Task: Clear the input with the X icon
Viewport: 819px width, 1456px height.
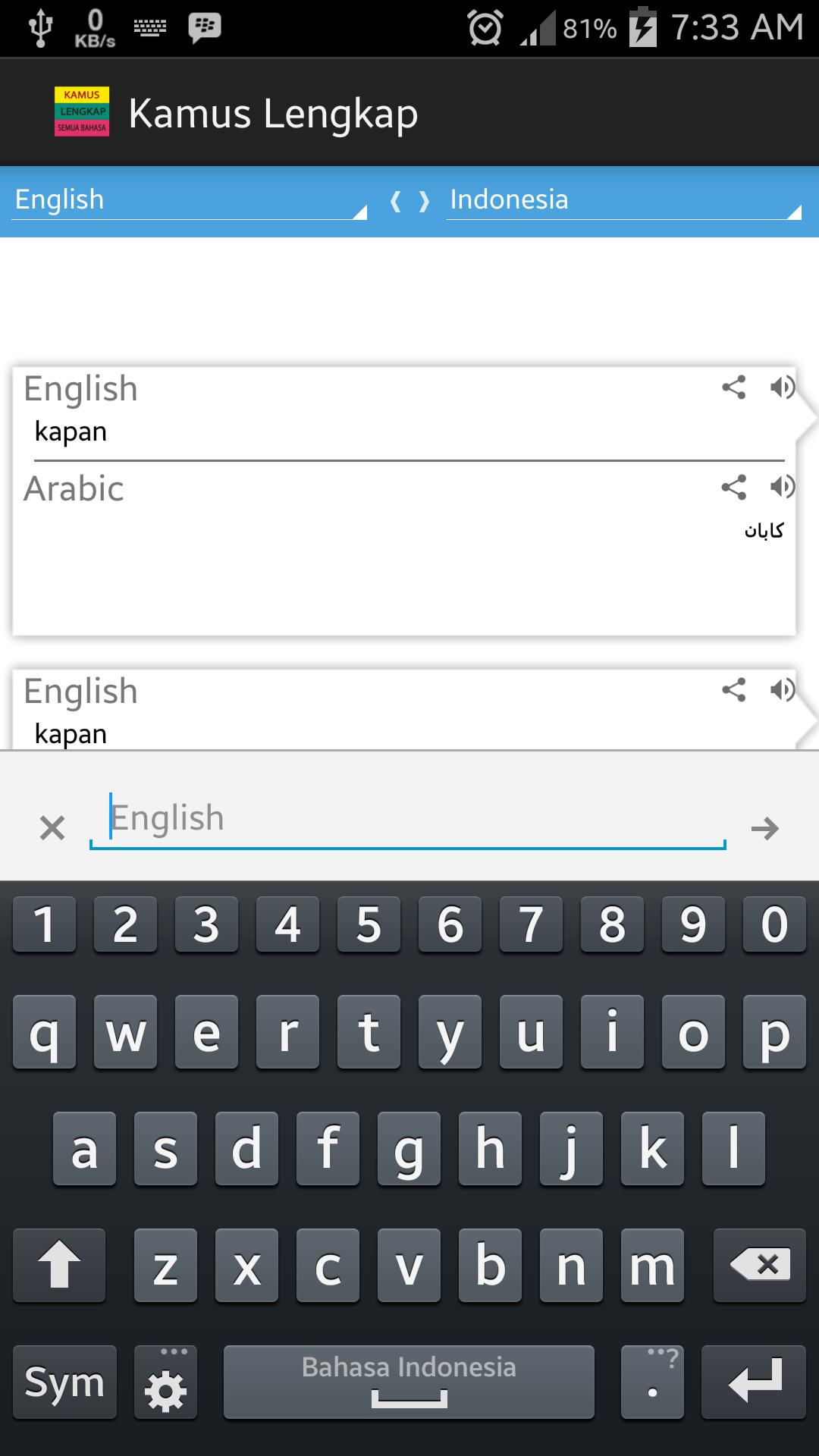Action: [x=52, y=827]
